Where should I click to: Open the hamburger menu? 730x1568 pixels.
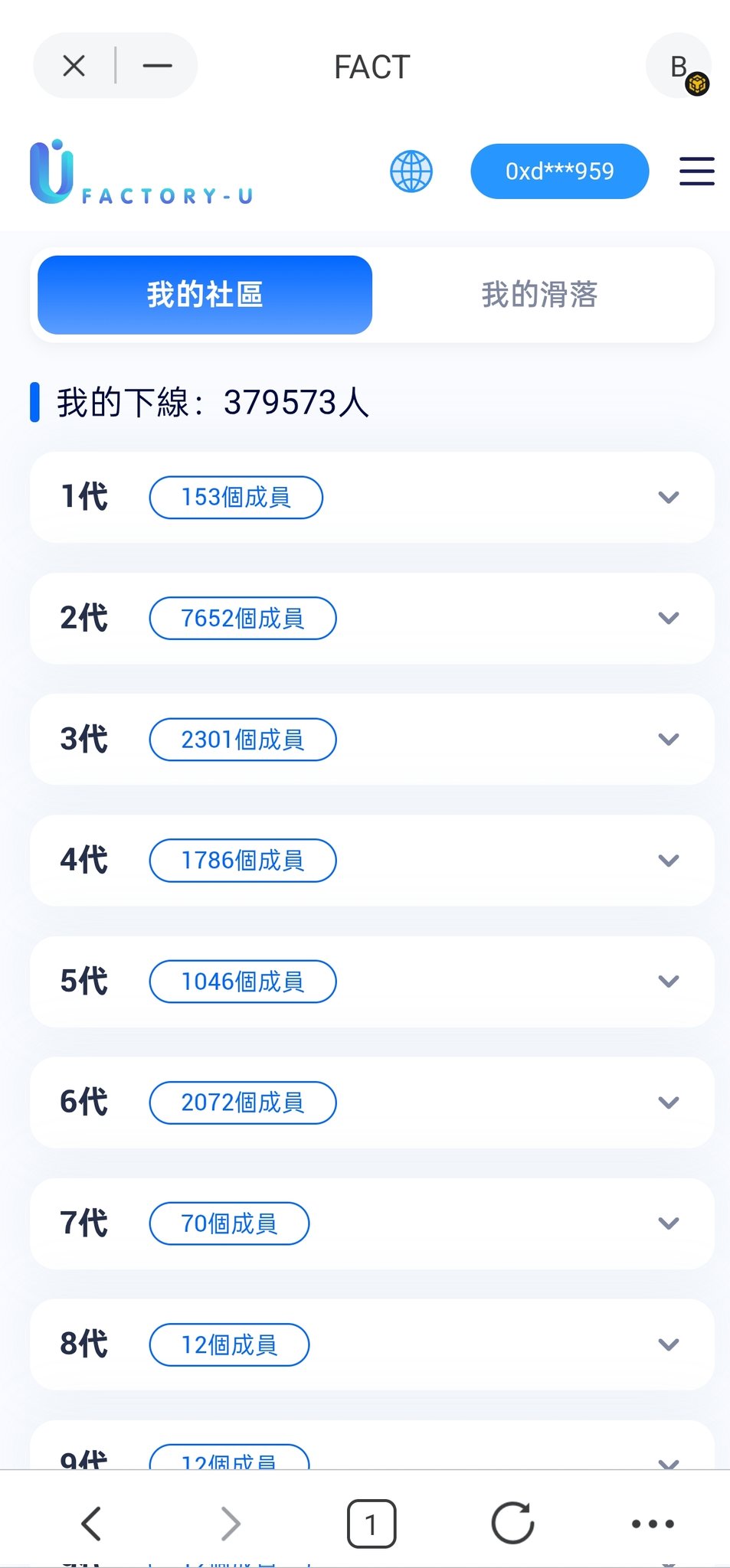(696, 171)
